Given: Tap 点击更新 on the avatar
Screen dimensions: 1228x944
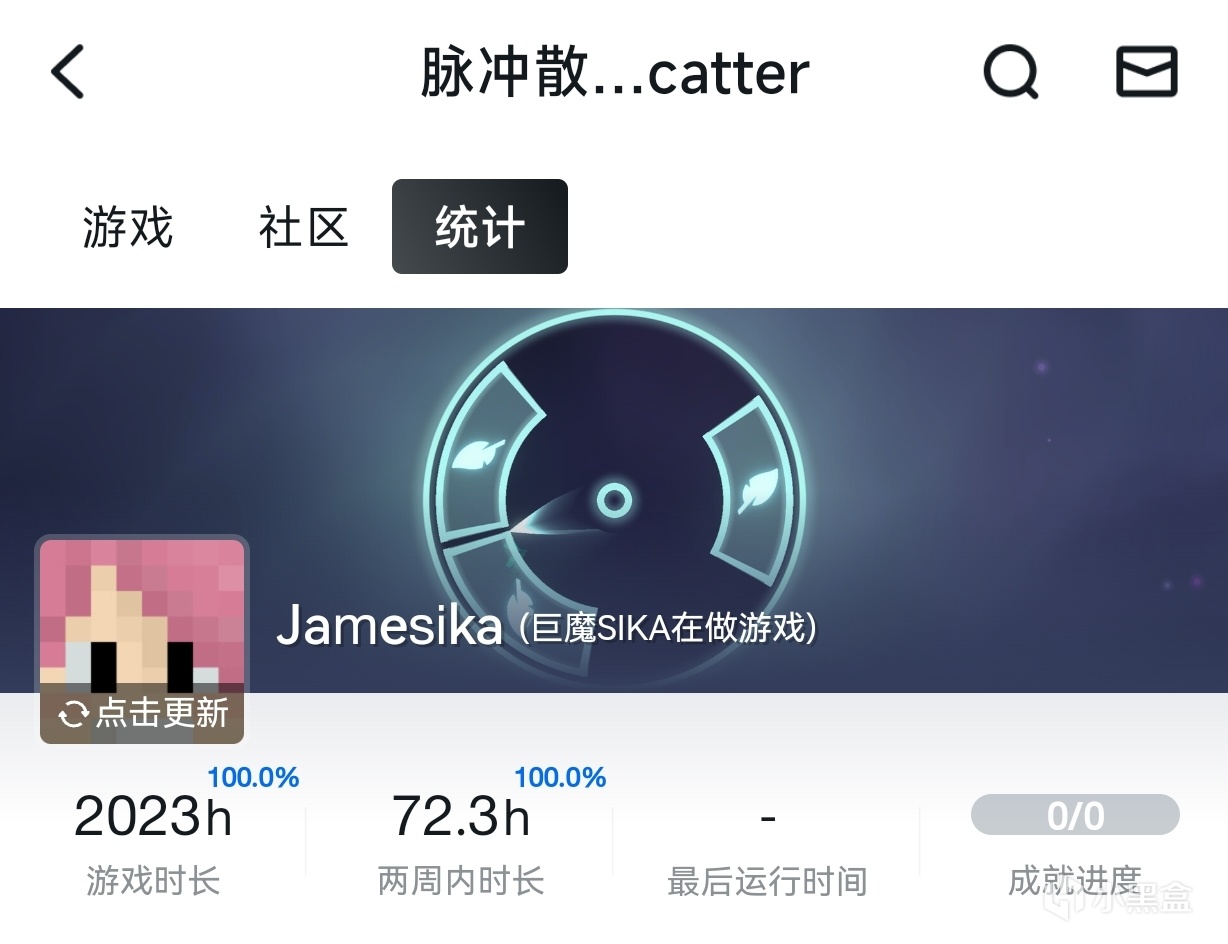Looking at the screenshot, I should [143, 713].
